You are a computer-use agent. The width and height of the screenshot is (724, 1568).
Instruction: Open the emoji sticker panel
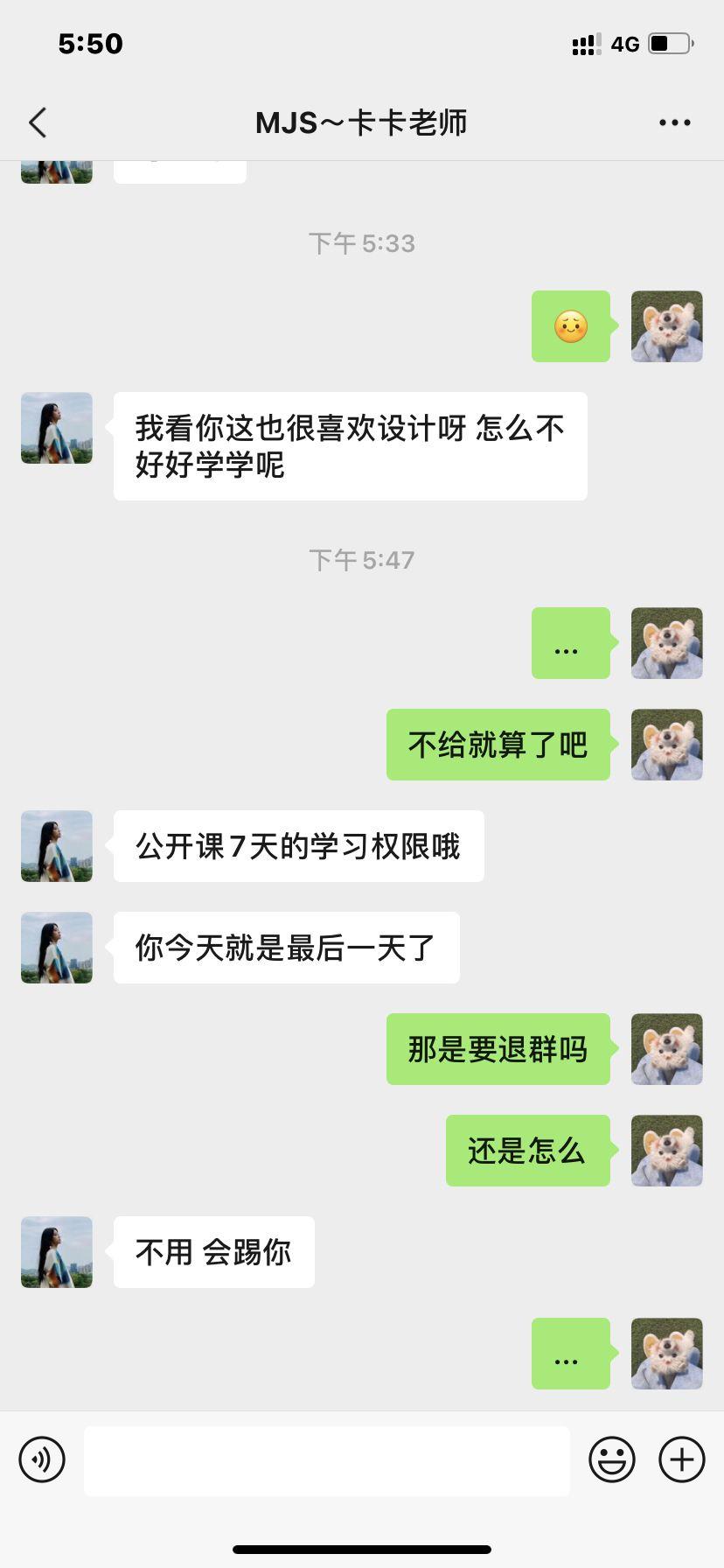pyautogui.click(x=611, y=1459)
